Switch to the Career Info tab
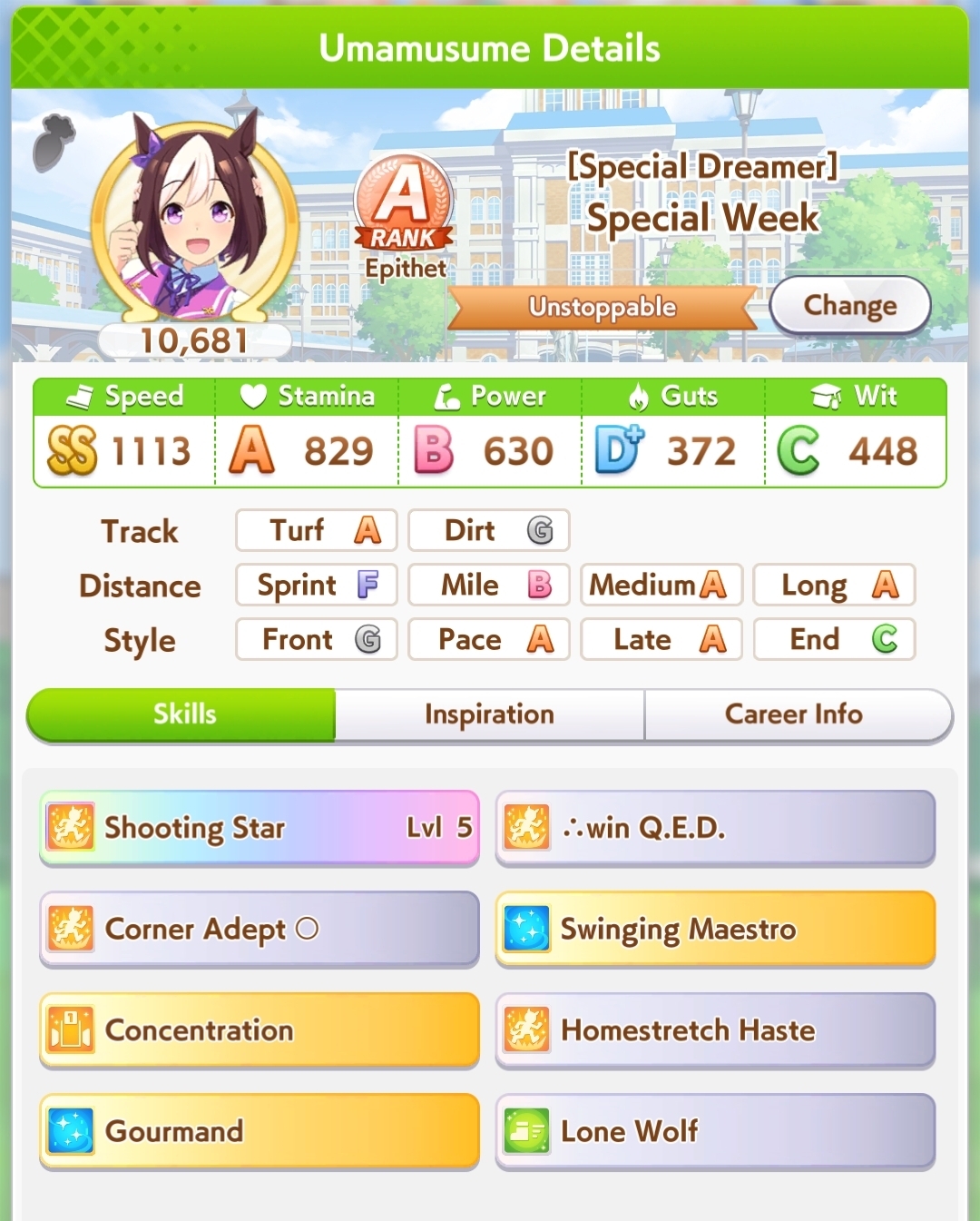The height and width of the screenshot is (1221, 980). coord(794,714)
